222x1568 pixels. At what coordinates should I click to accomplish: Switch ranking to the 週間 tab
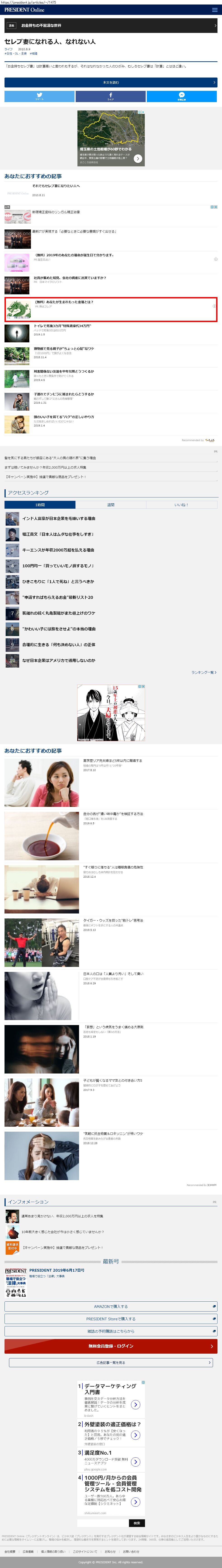110,505
